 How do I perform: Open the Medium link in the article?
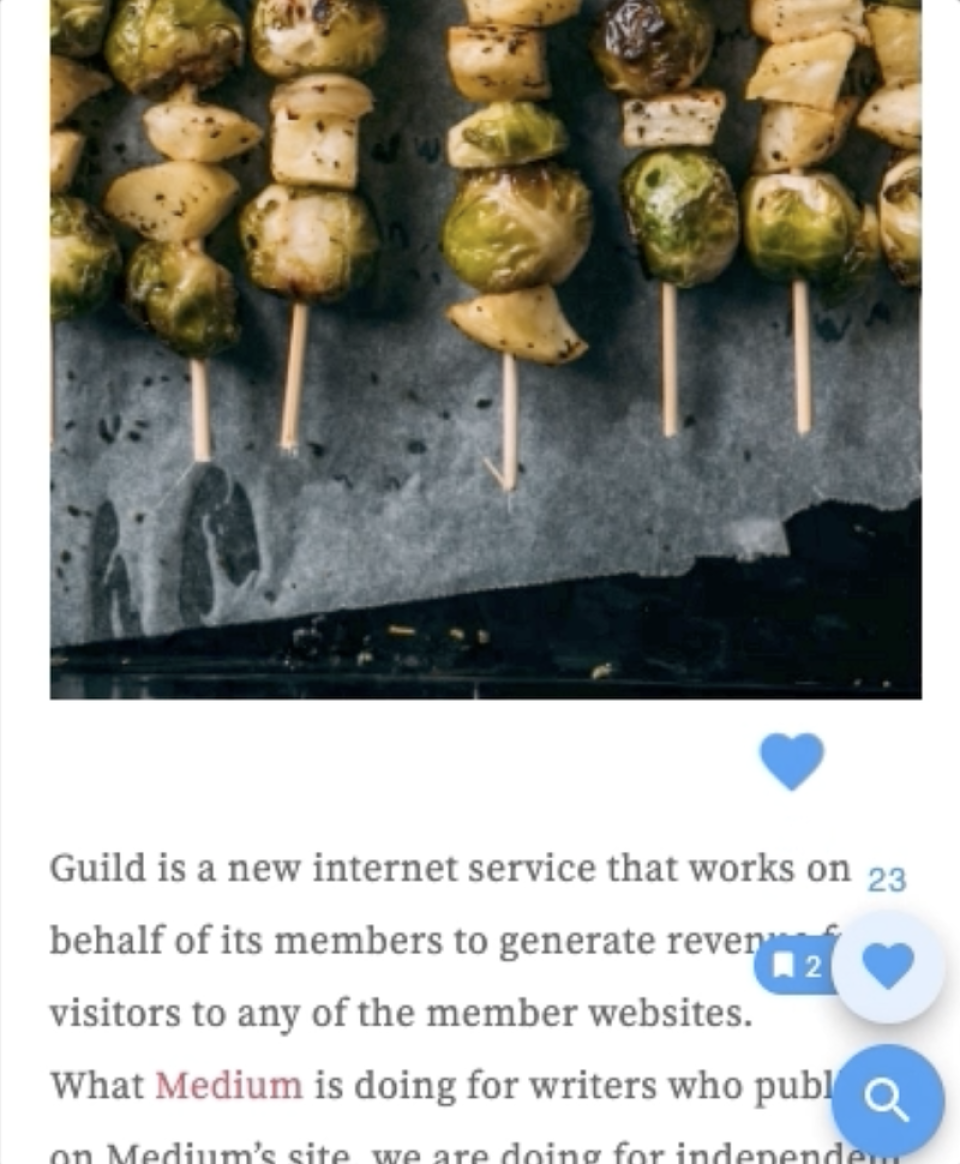(228, 1085)
